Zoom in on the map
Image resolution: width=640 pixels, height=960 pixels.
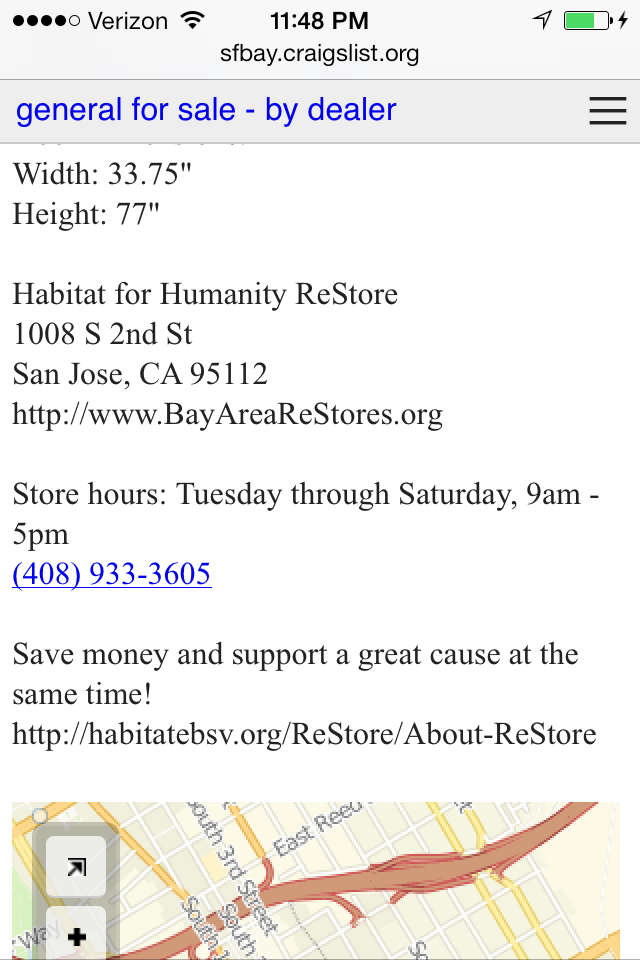click(x=76, y=937)
